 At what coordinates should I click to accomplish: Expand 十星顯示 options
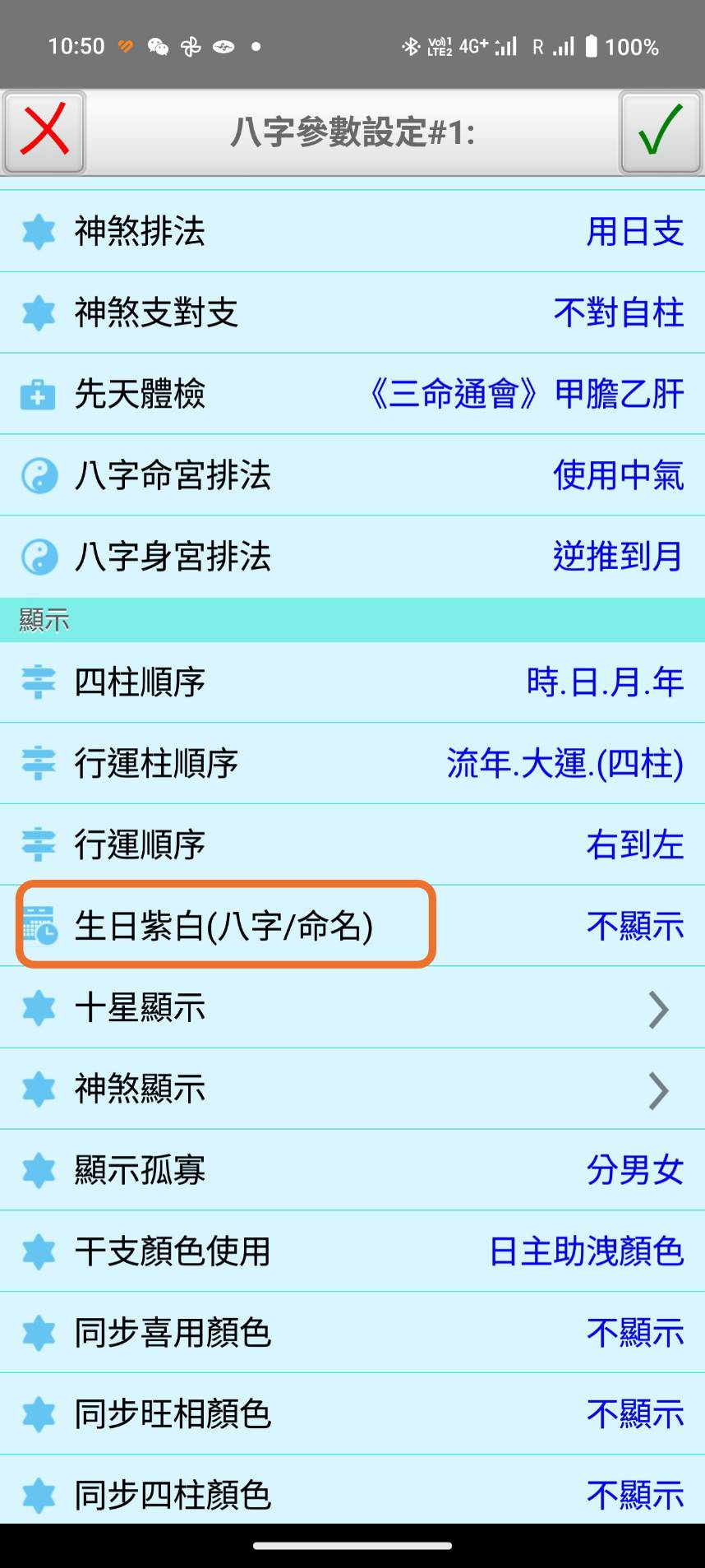352,1008
